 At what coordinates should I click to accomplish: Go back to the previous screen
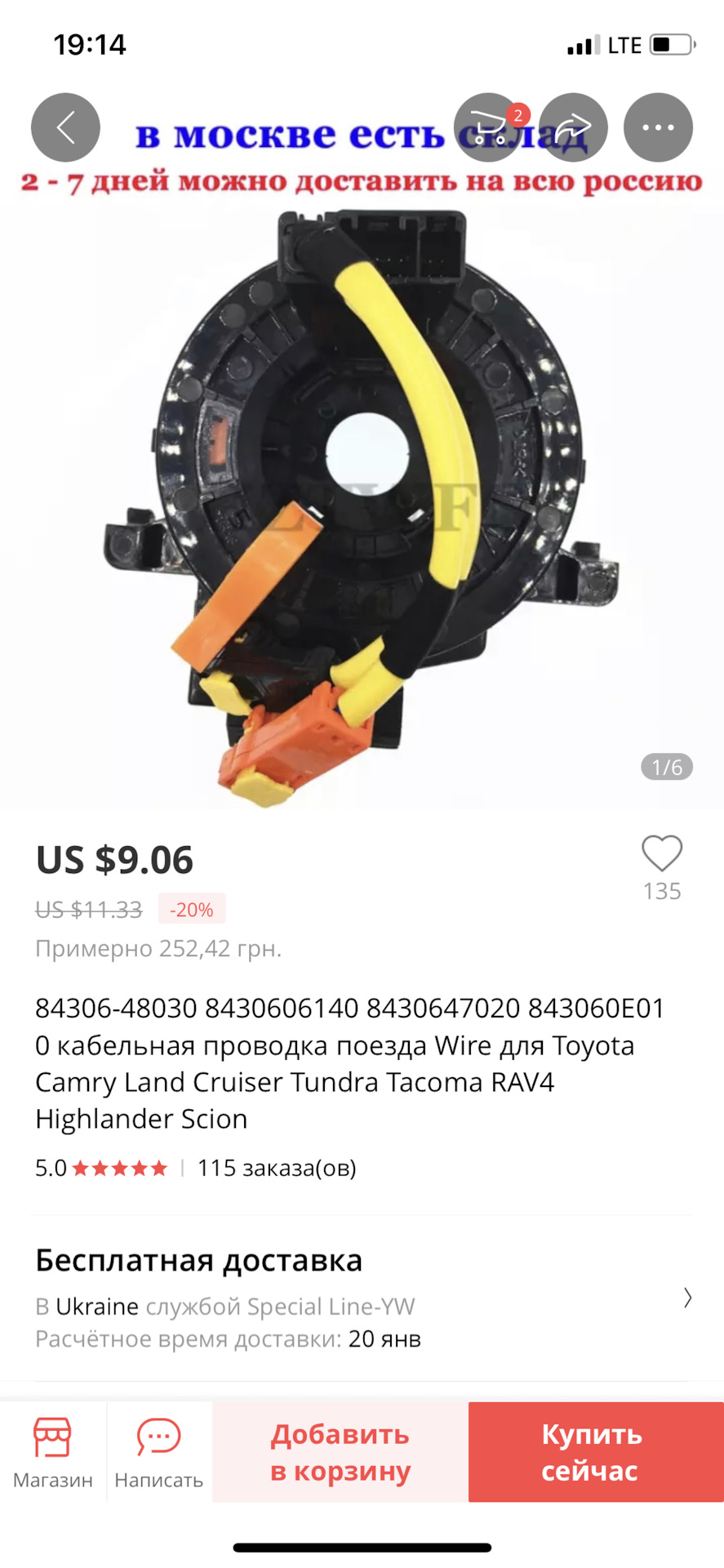[65, 127]
